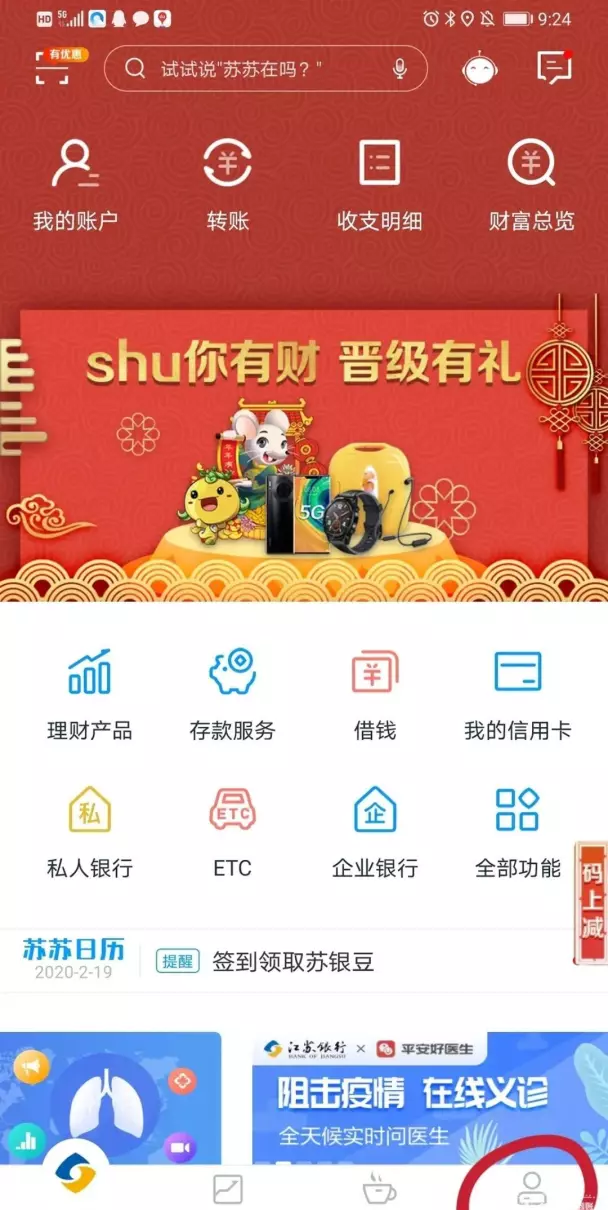Screen dimensions: 608x1210
Task: Open the QR scan icon
Action: [54, 67]
